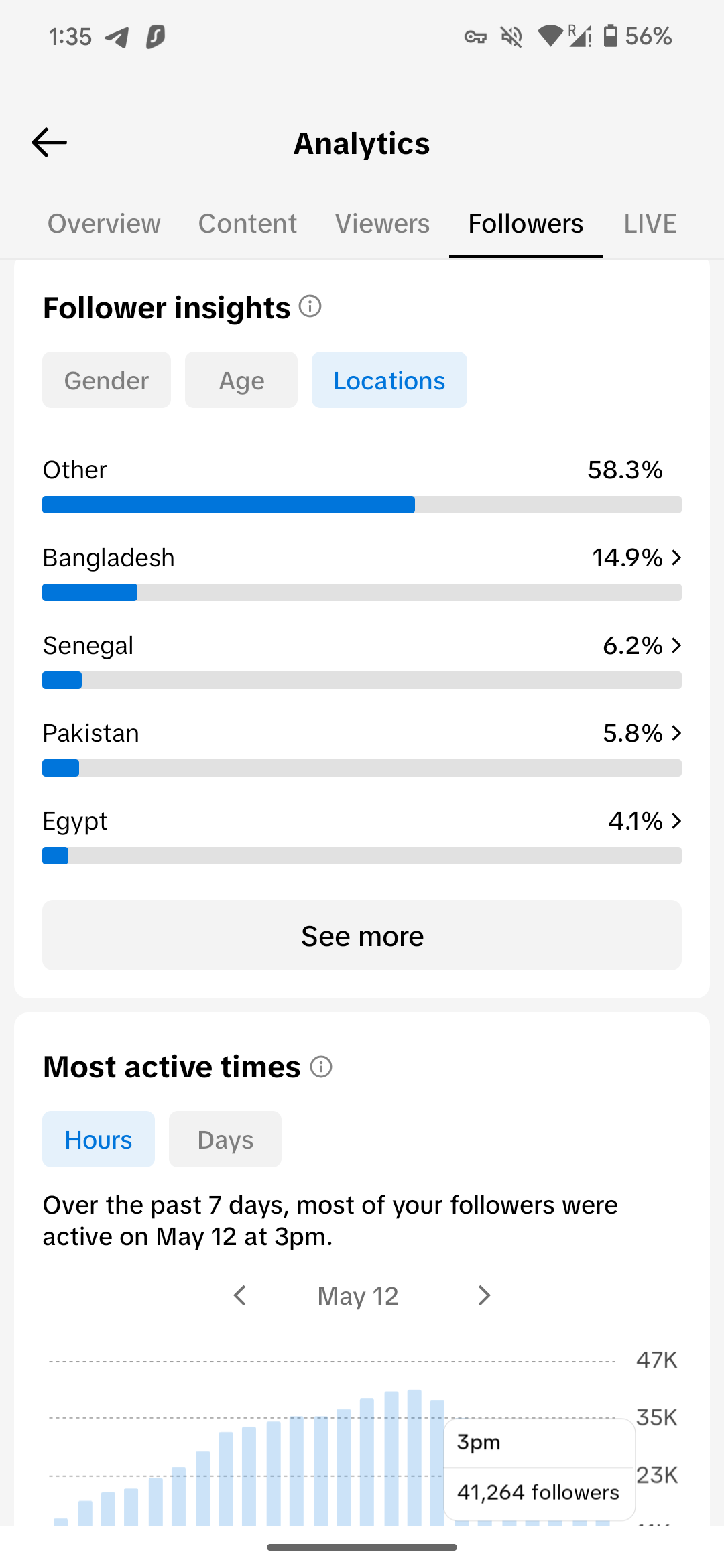Screen dimensions: 724x1568
Task: Select the Age chip
Action: click(x=241, y=380)
